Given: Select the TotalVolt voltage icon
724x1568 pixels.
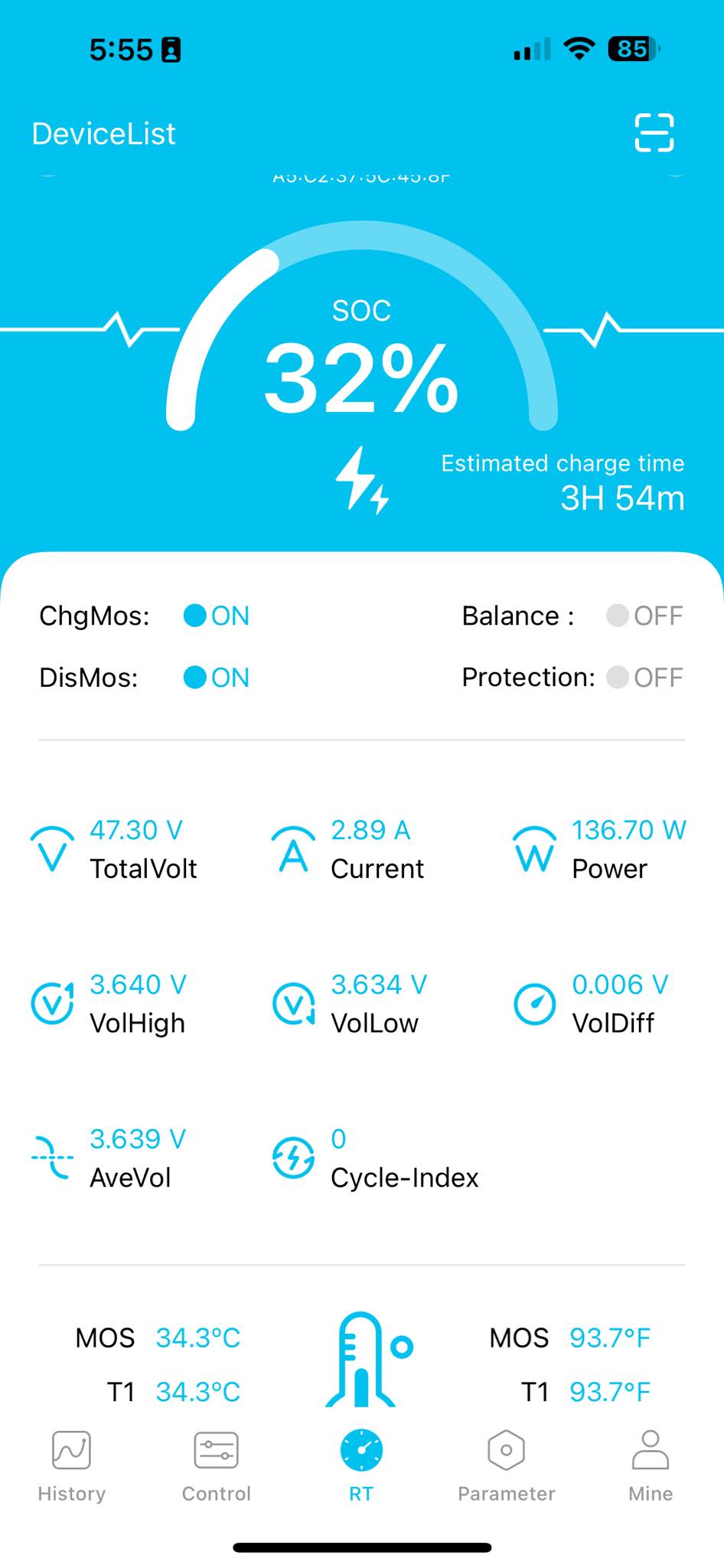Looking at the screenshot, I should [51, 848].
